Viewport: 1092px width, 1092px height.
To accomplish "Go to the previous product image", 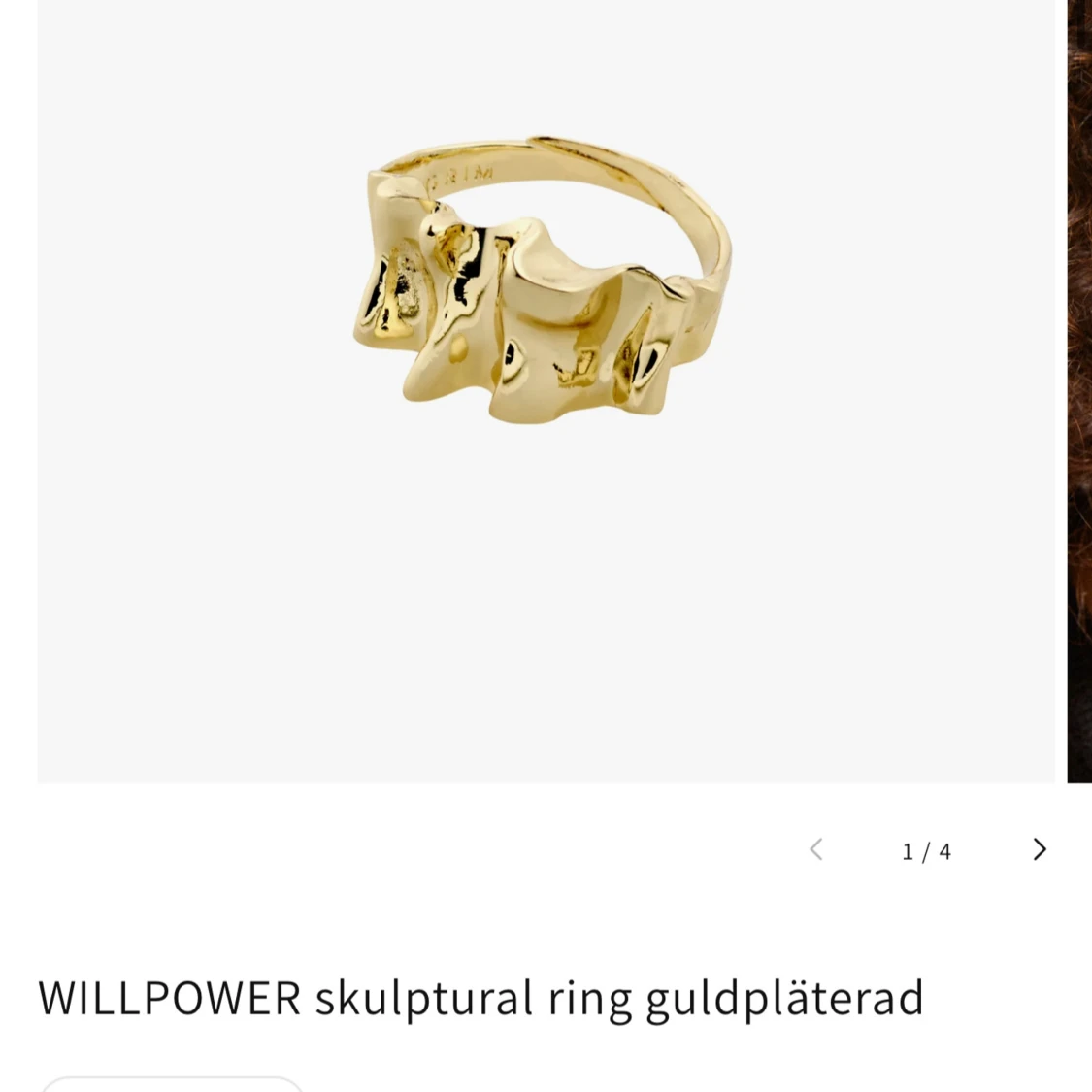I will pos(817,849).
